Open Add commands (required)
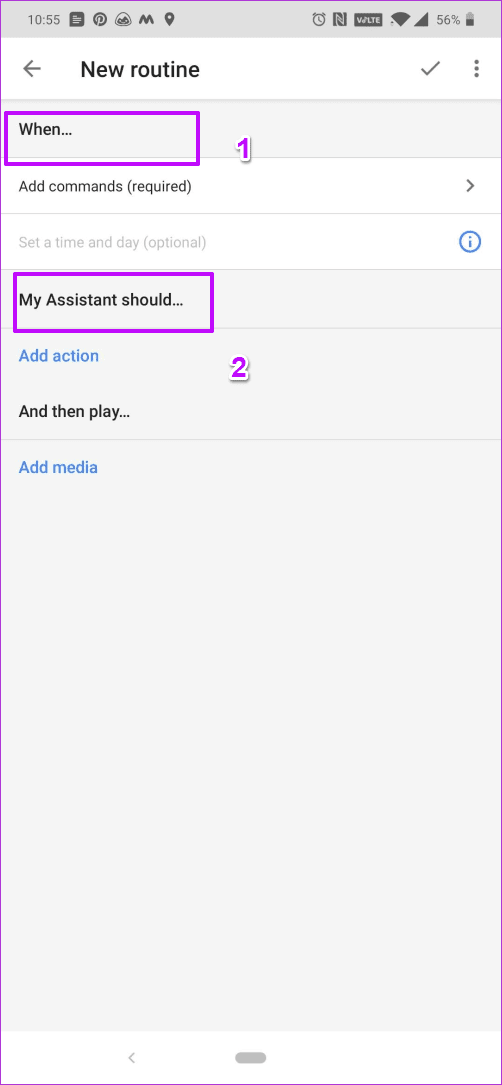502x1085 pixels. pos(251,186)
